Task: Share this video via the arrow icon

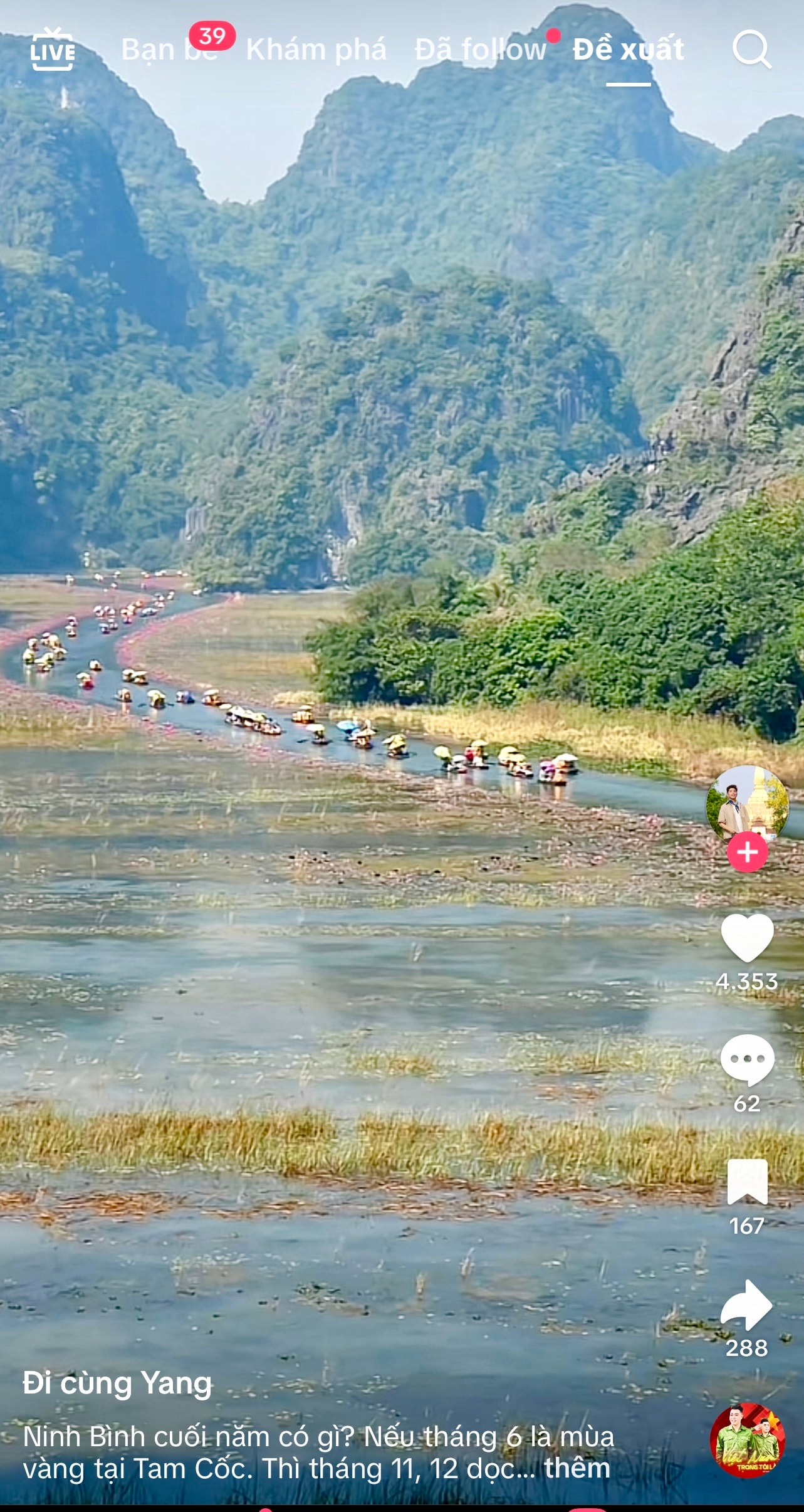Action: pos(747,1306)
